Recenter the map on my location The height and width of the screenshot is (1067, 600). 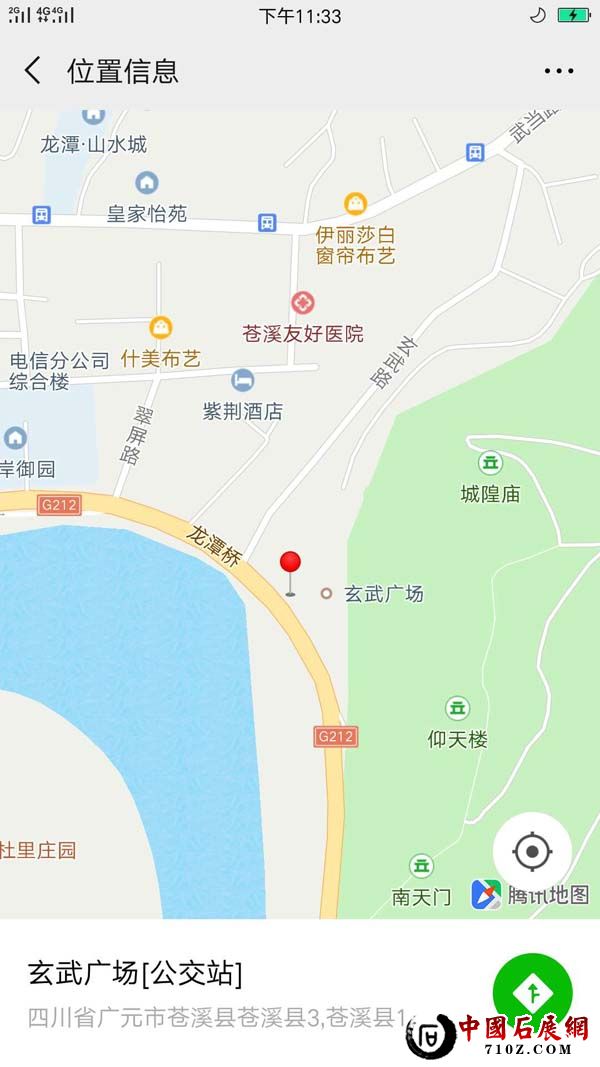click(532, 852)
